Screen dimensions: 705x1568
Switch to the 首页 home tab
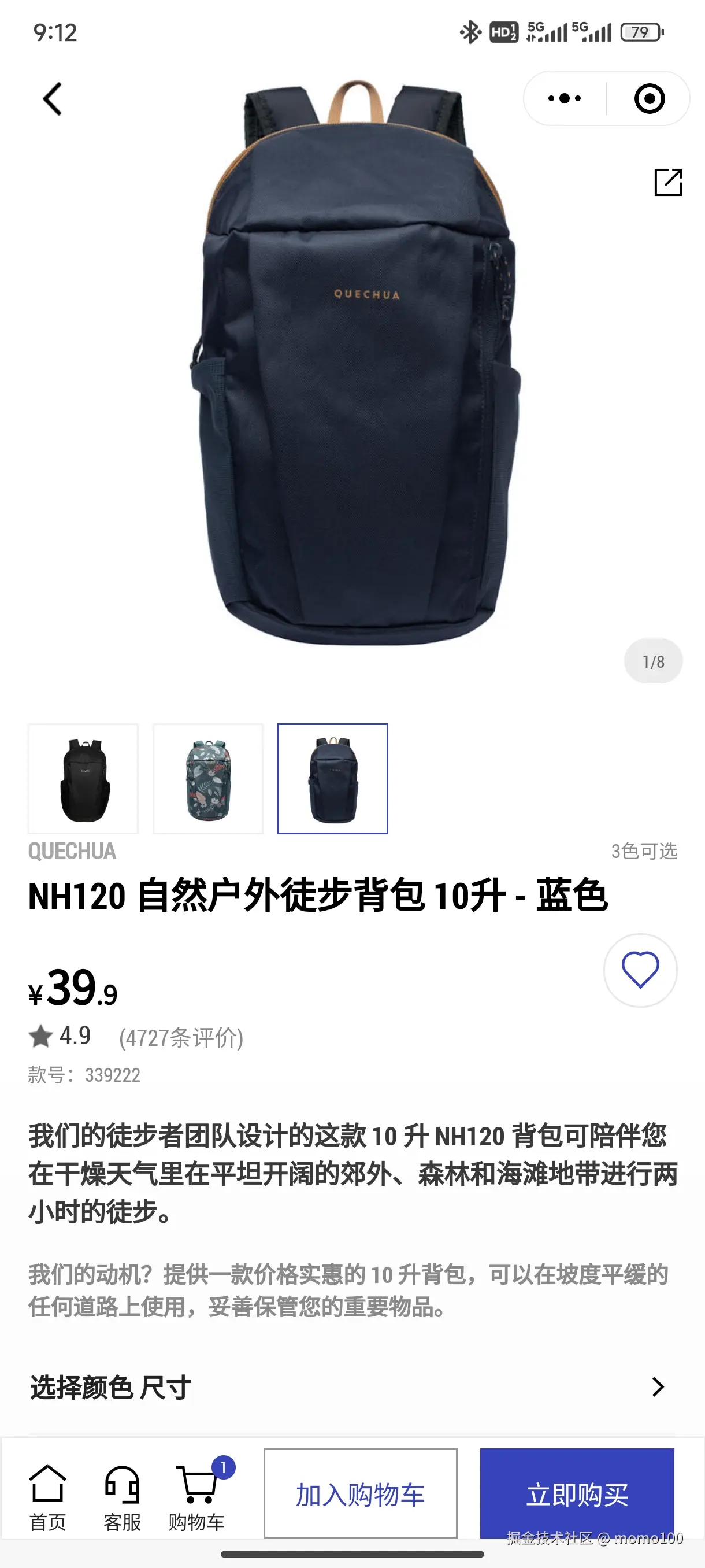point(49,1500)
